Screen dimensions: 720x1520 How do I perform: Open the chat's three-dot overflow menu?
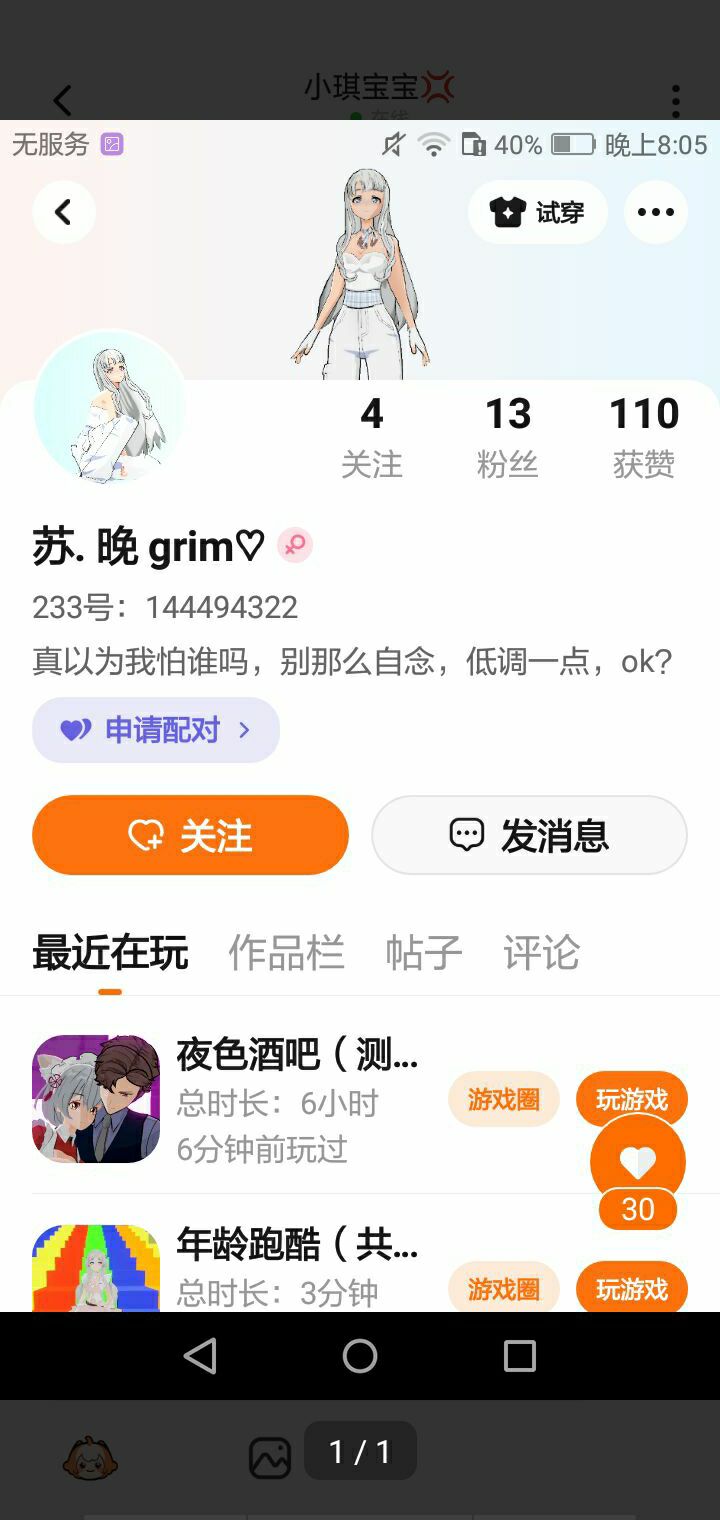[x=676, y=100]
